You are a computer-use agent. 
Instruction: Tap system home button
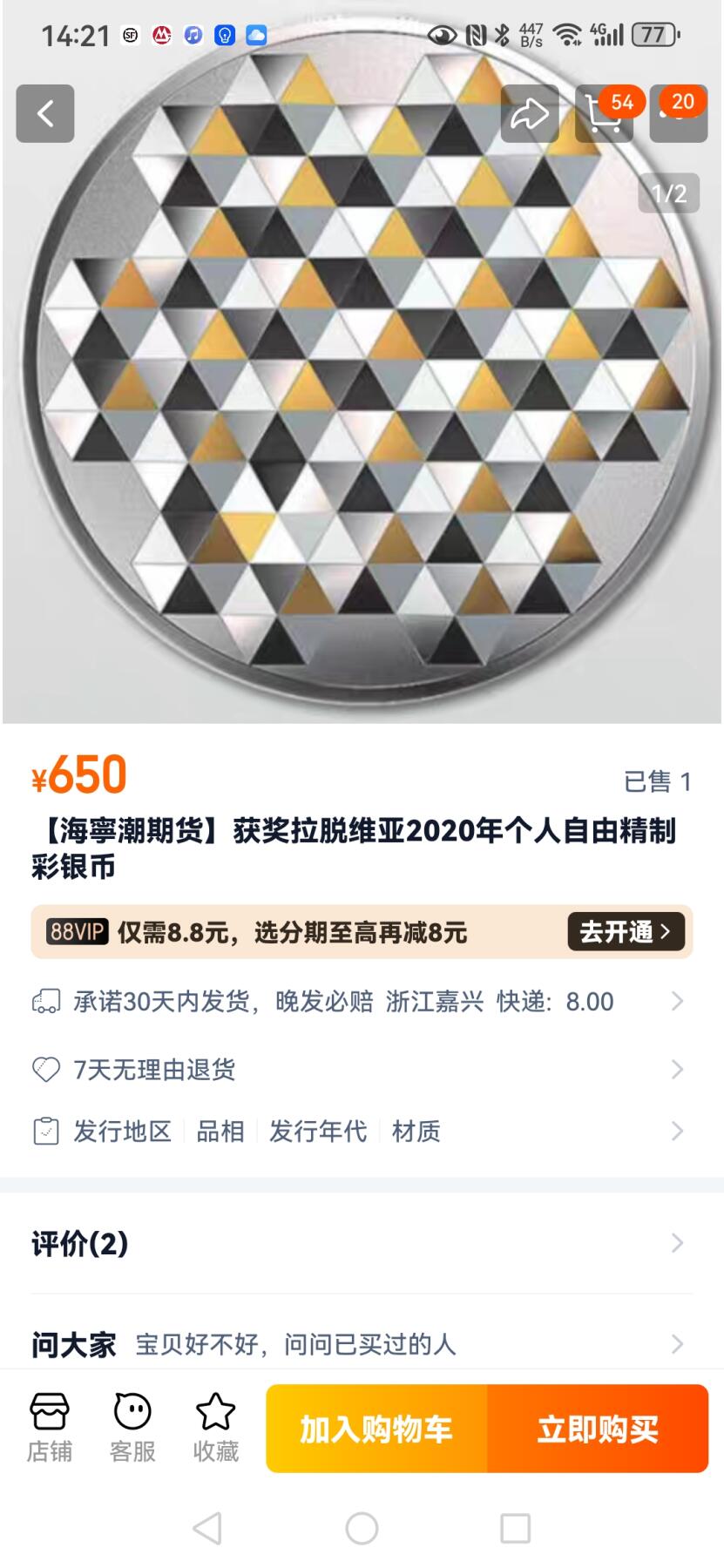(x=362, y=1528)
